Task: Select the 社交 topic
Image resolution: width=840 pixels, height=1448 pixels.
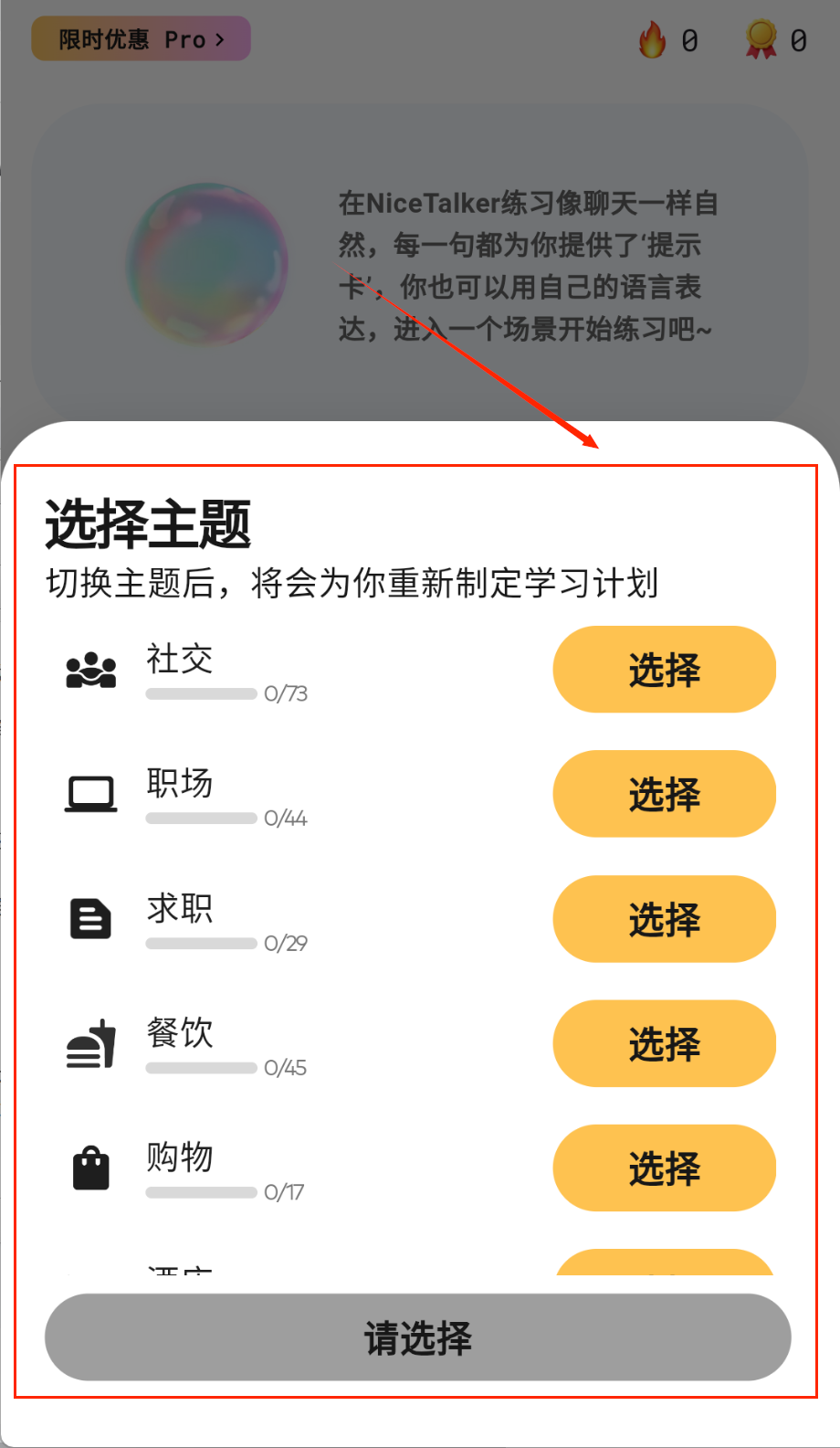Action: tap(664, 670)
